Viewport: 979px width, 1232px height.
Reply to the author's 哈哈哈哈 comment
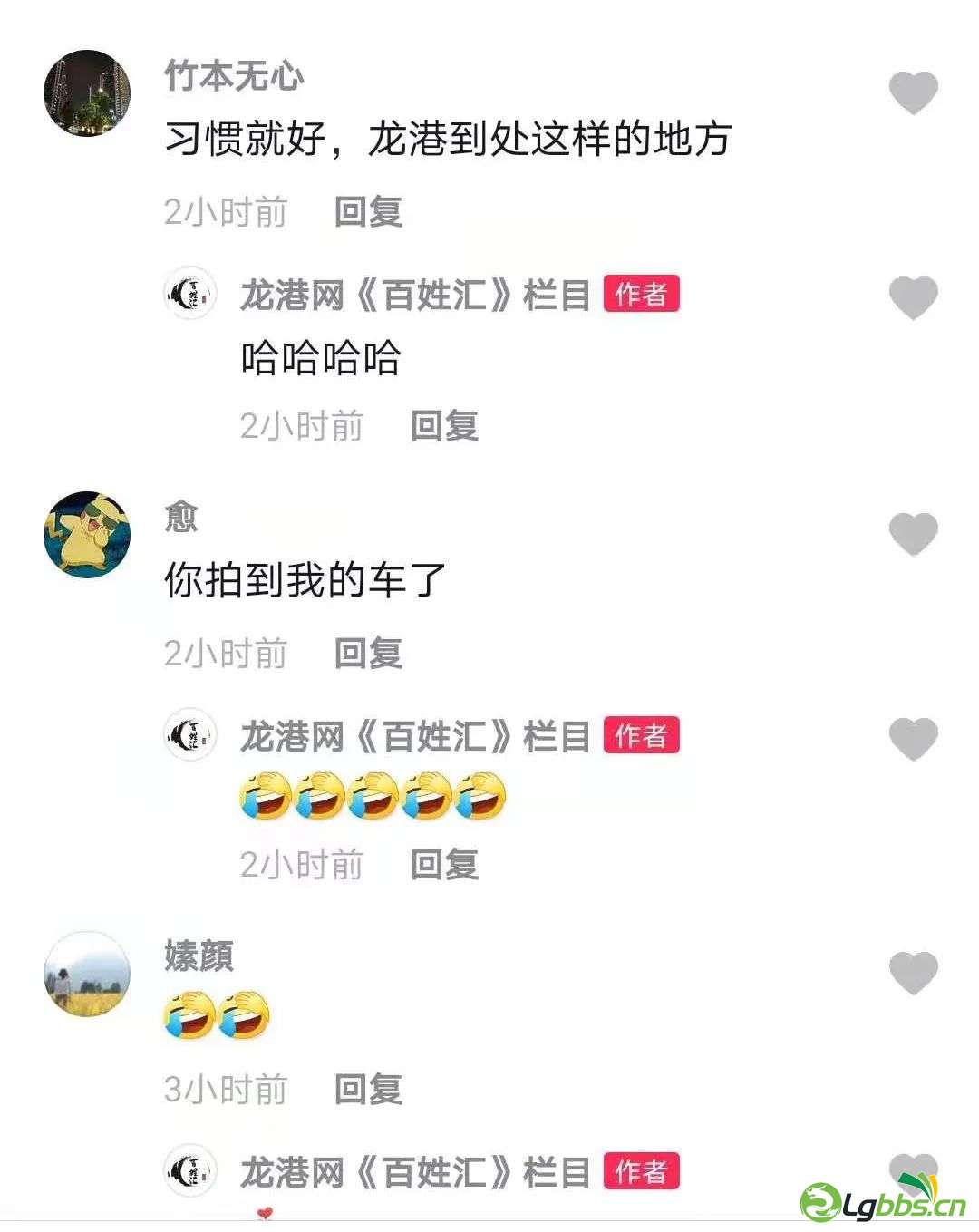coord(444,426)
